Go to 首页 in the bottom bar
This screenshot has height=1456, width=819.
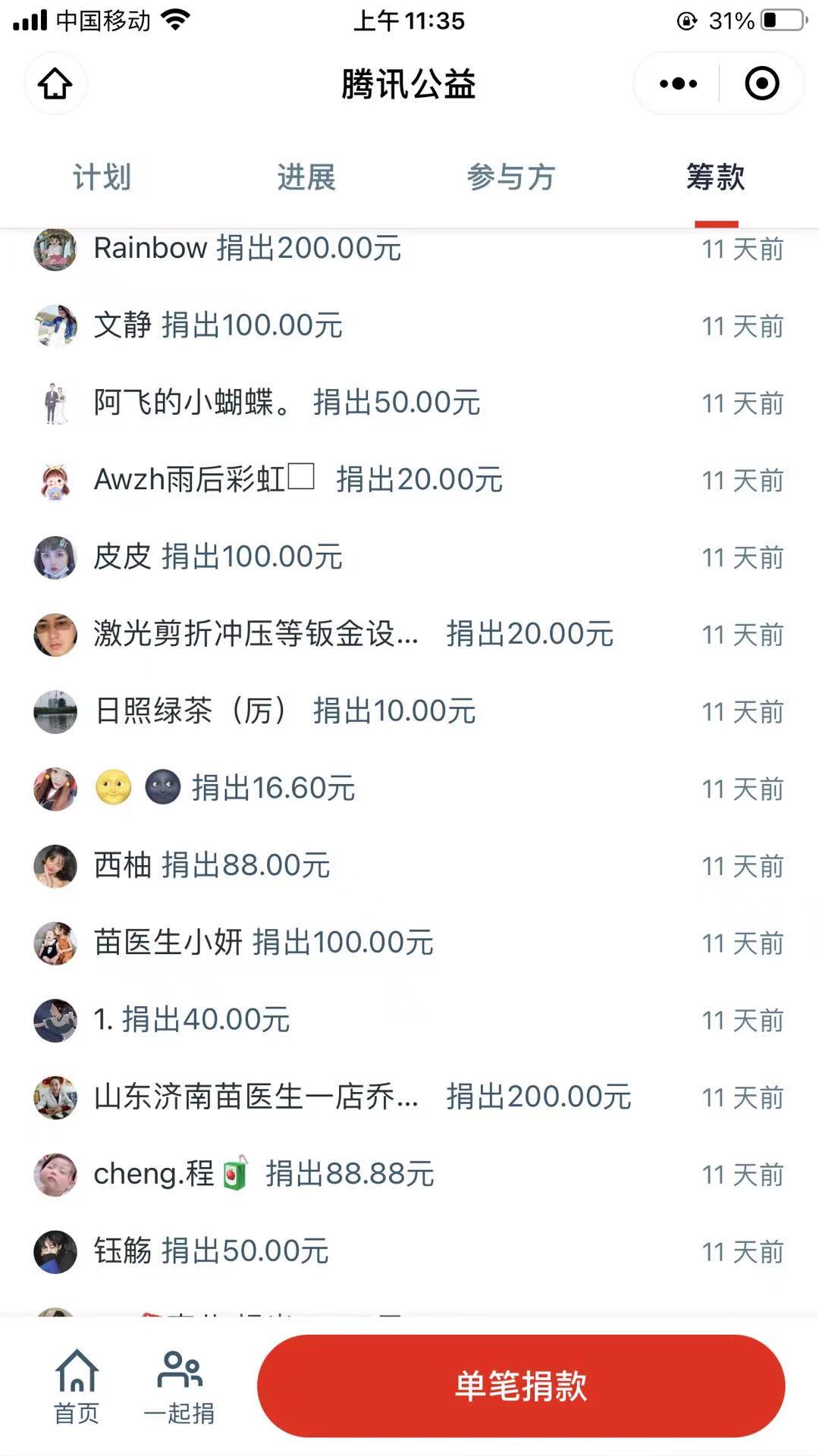point(77,1386)
